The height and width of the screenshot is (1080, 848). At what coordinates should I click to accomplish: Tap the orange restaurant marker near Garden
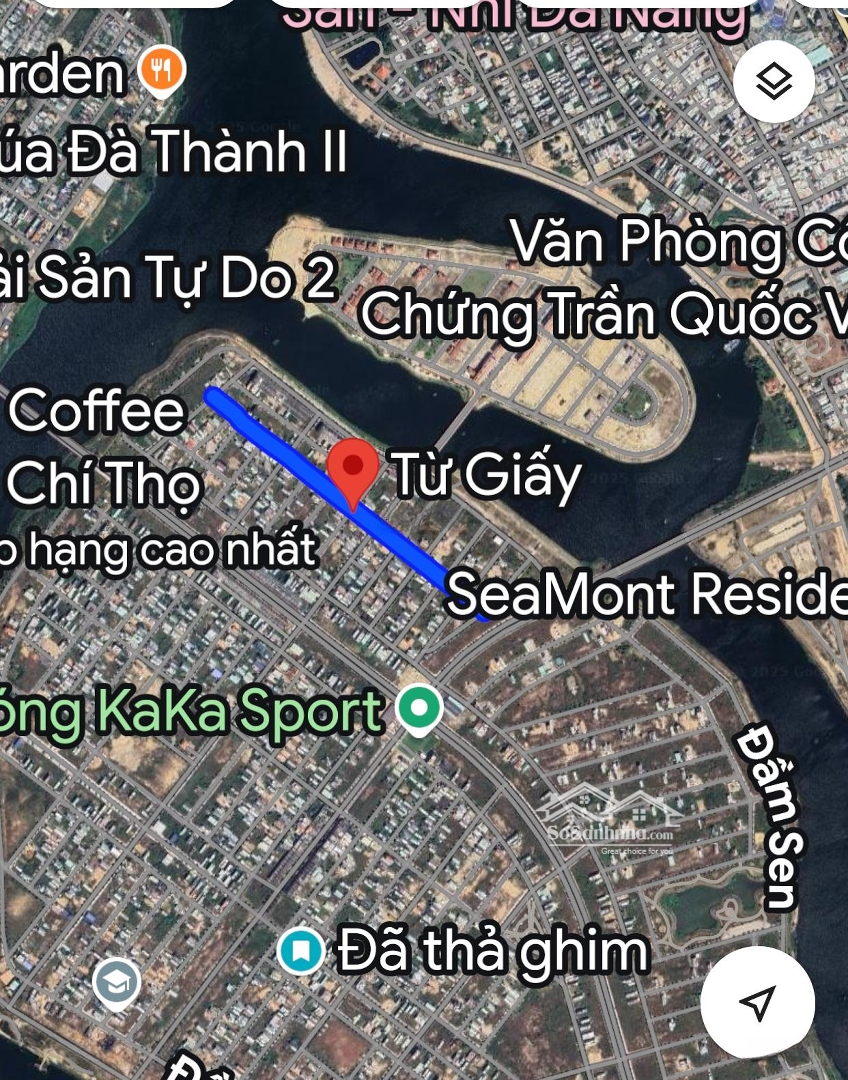[162, 72]
